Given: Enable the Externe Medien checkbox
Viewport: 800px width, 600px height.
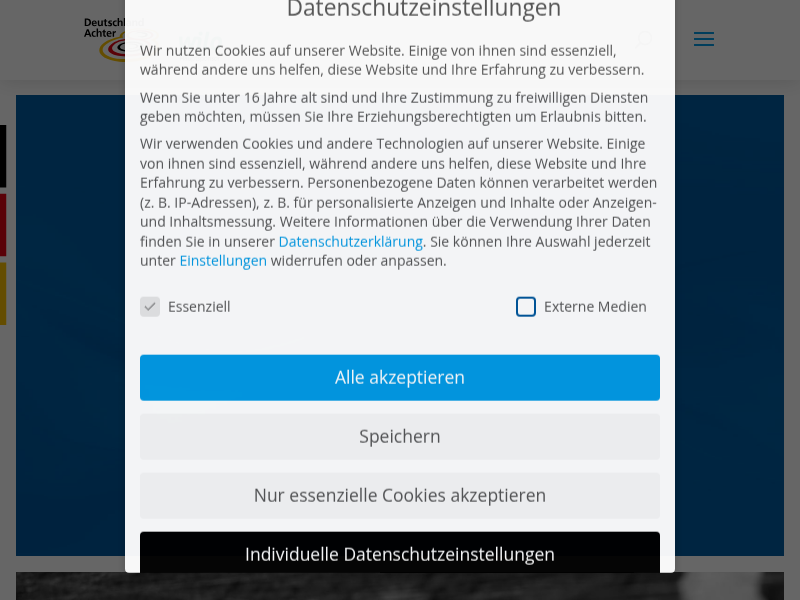Looking at the screenshot, I should click(526, 307).
